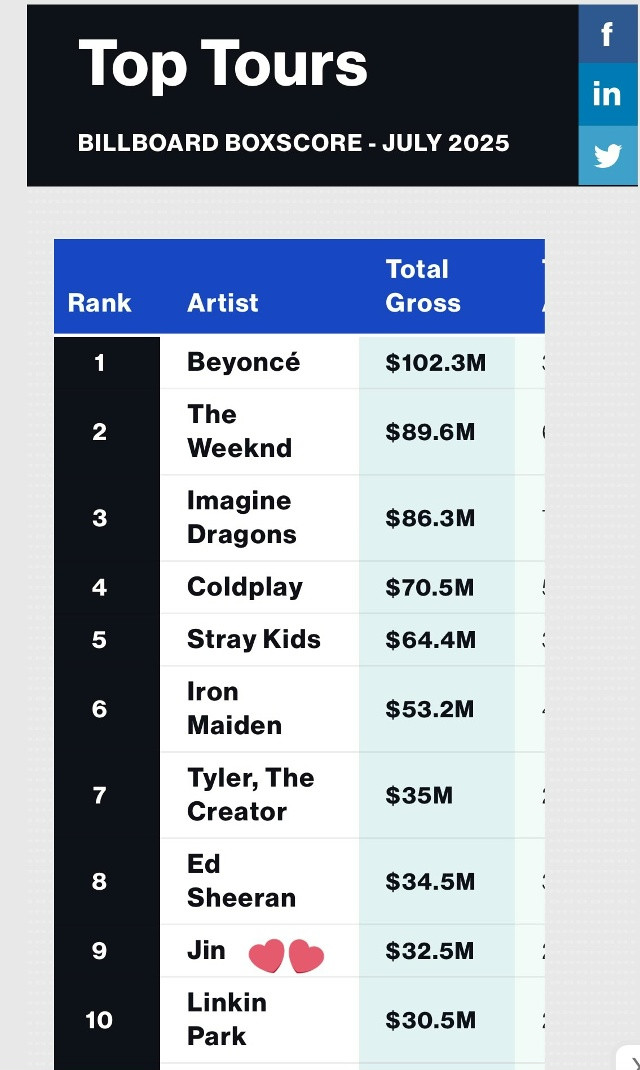The image size is (640, 1070).
Task: Share the chart on LinkedIn
Action: coord(608,94)
